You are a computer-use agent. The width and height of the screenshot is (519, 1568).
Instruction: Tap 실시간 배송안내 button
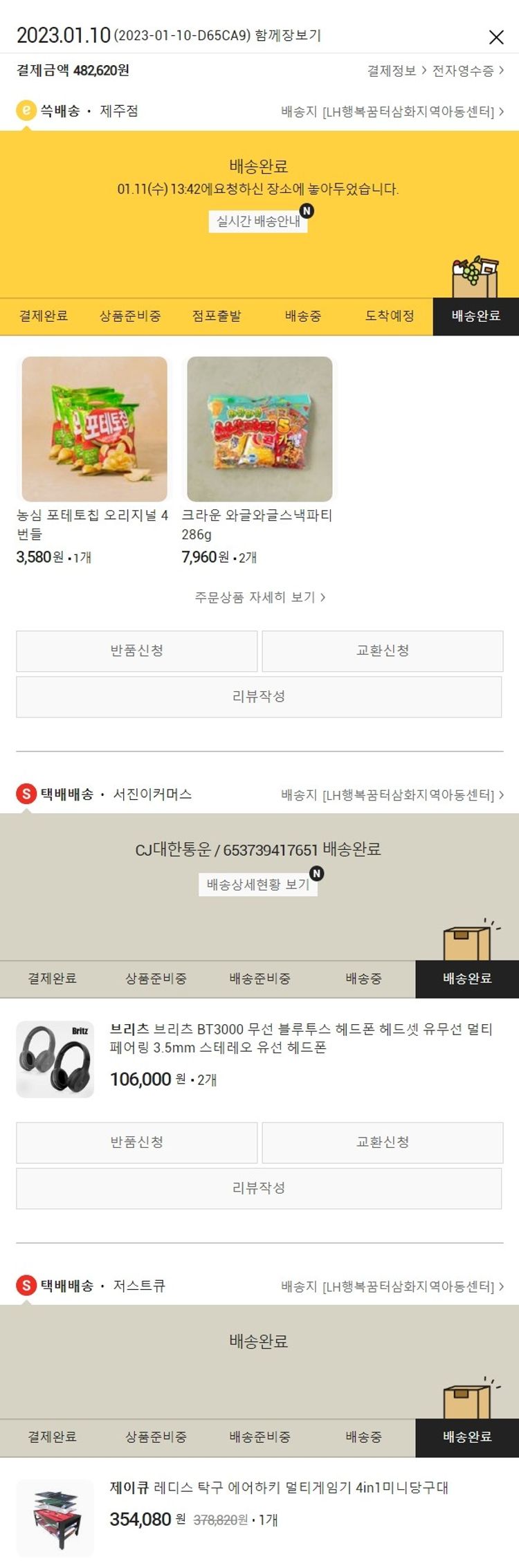tap(258, 221)
